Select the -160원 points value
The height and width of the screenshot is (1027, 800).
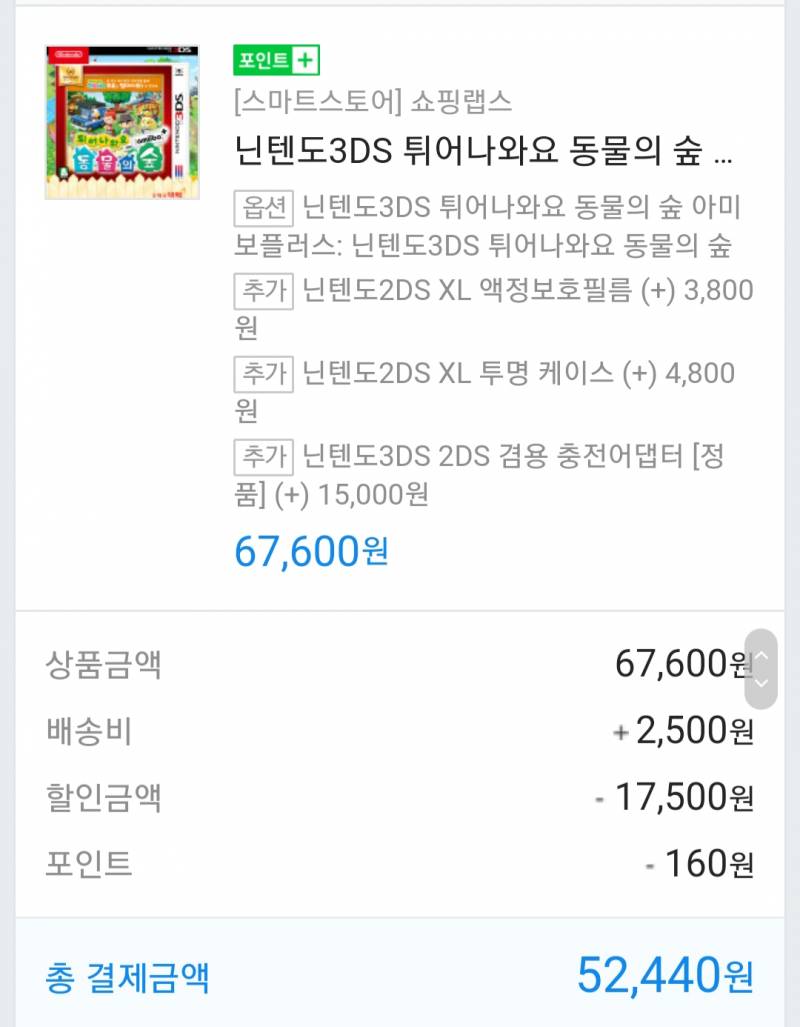pyautogui.click(x=698, y=863)
